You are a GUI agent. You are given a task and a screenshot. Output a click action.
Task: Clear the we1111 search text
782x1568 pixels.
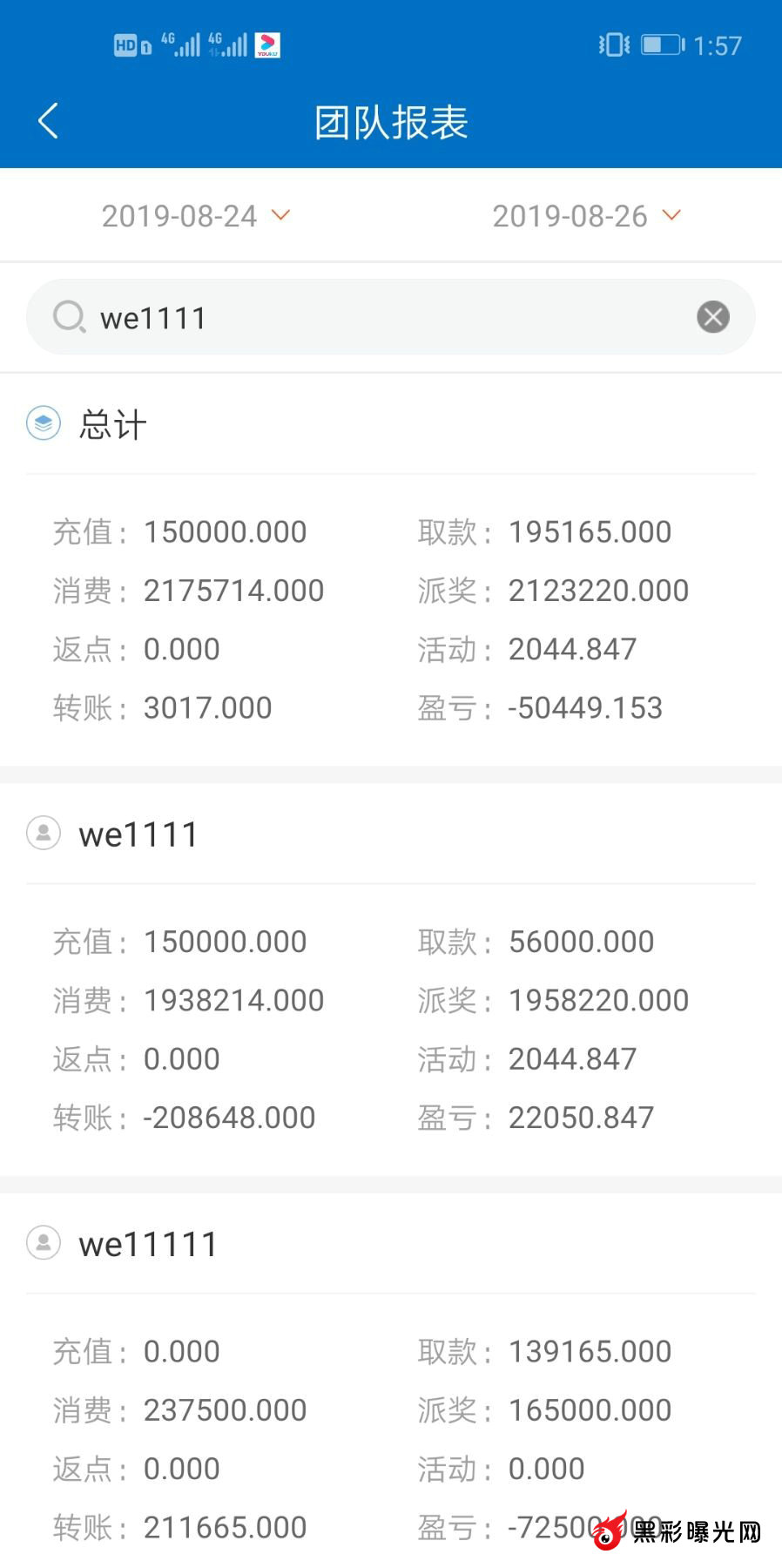click(712, 317)
